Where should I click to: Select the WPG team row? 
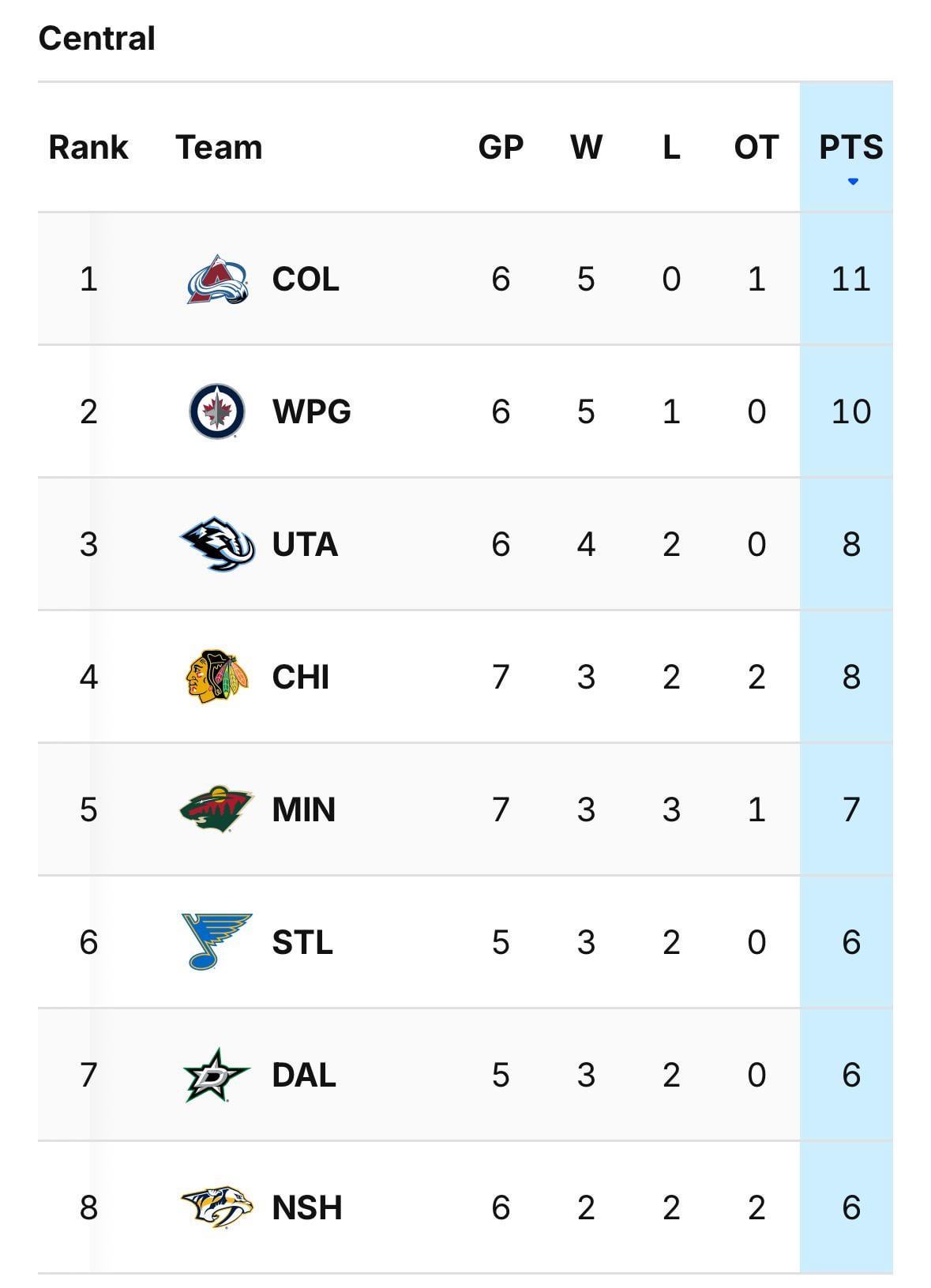(311, 412)
